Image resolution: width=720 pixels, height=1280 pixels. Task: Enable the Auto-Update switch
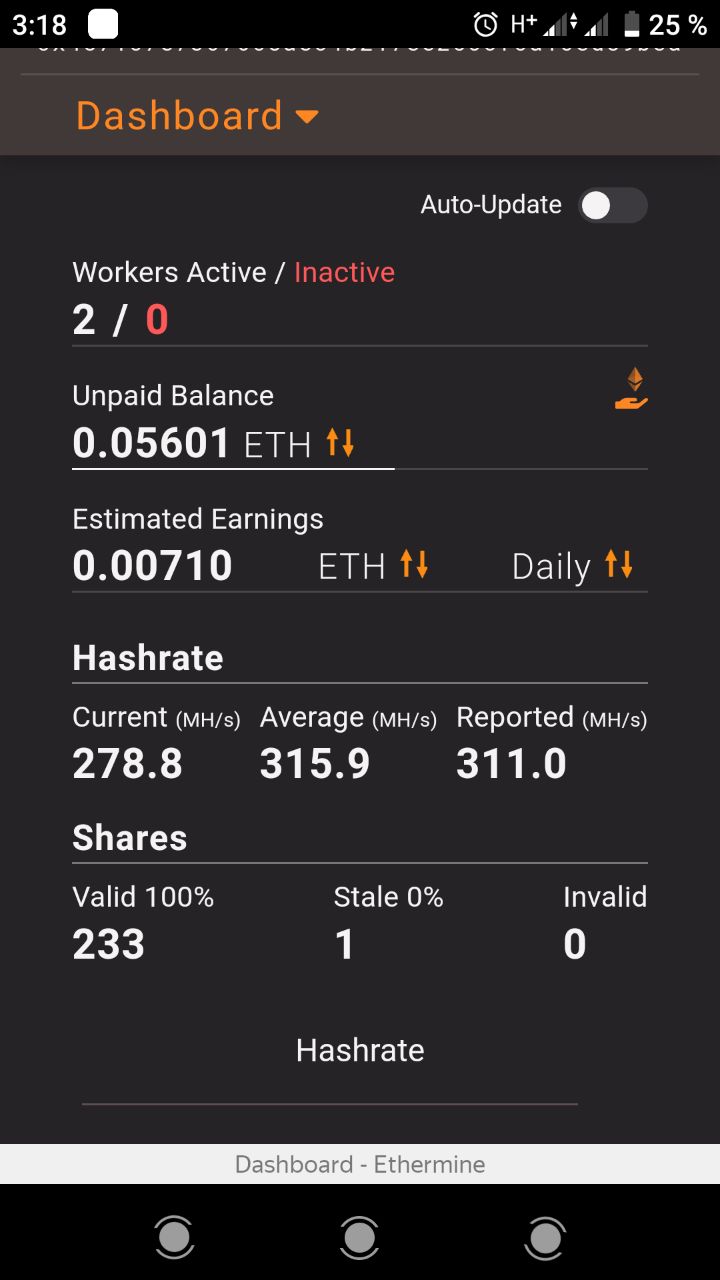(x=612, y=206)
